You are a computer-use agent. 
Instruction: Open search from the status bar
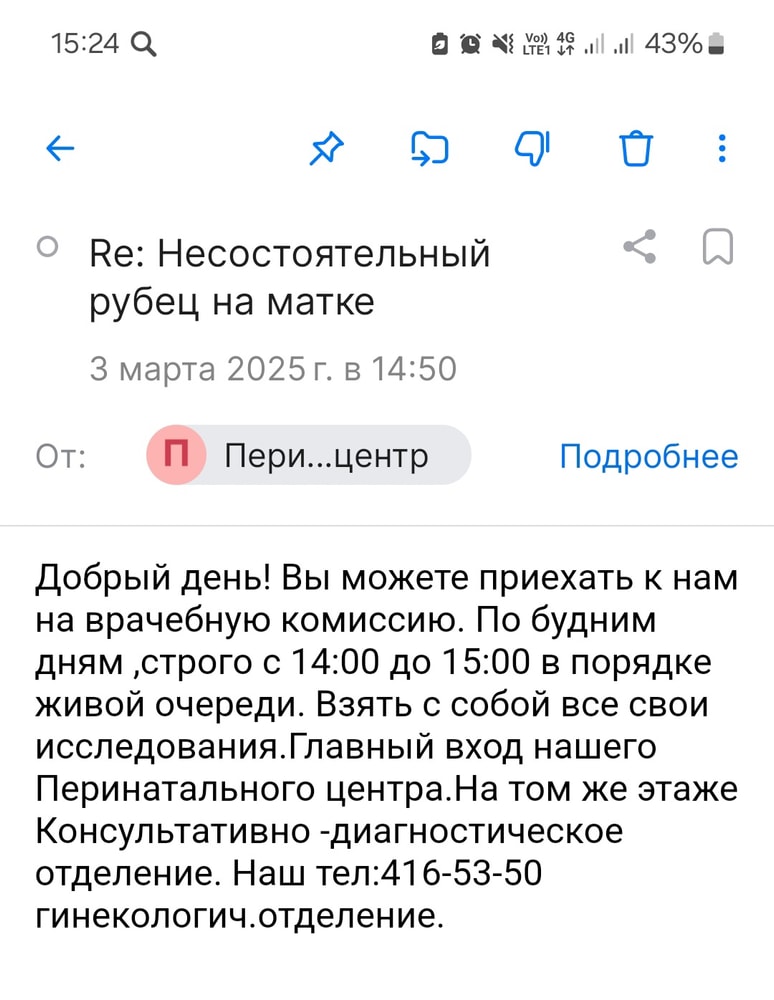pyautogui.click(x=143, y=43)
